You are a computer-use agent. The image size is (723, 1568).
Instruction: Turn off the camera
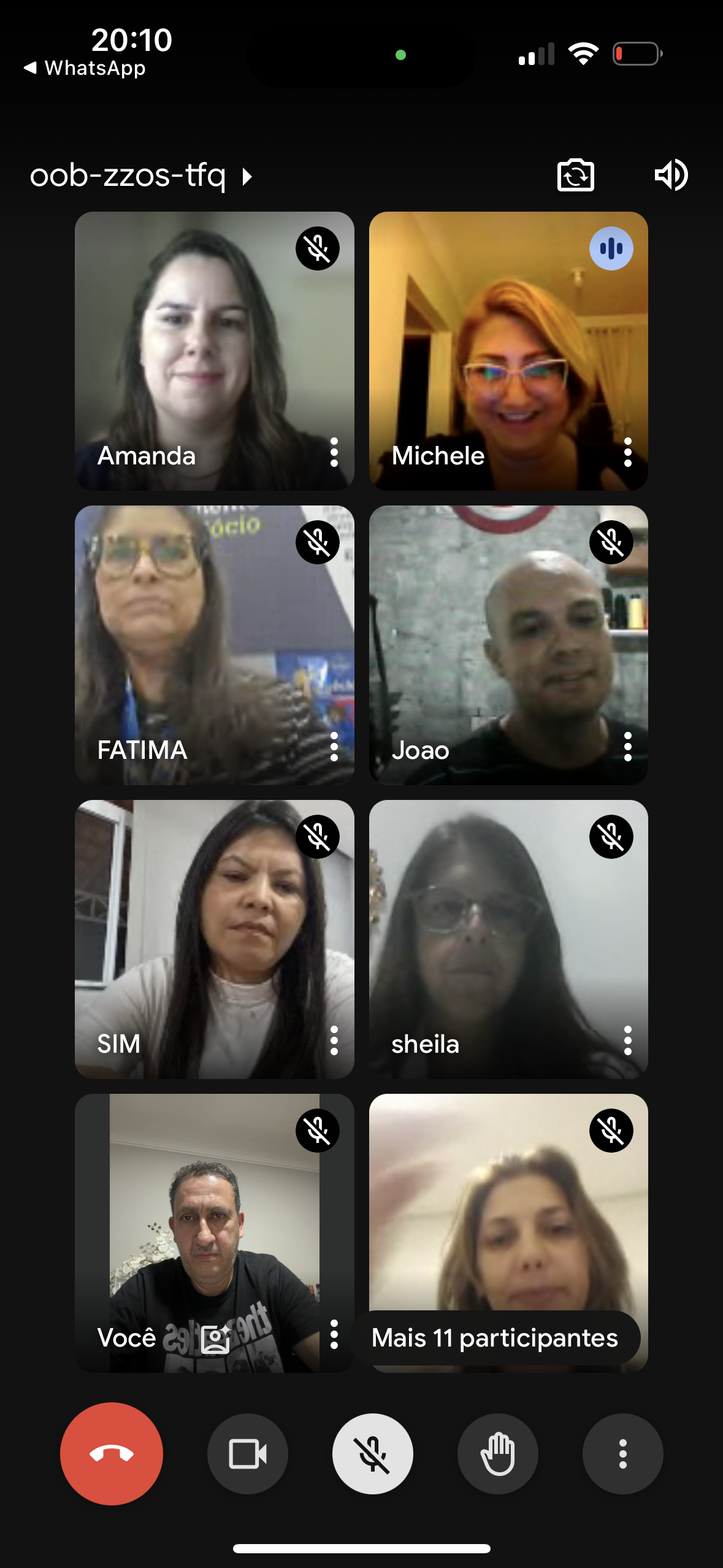247,1453
